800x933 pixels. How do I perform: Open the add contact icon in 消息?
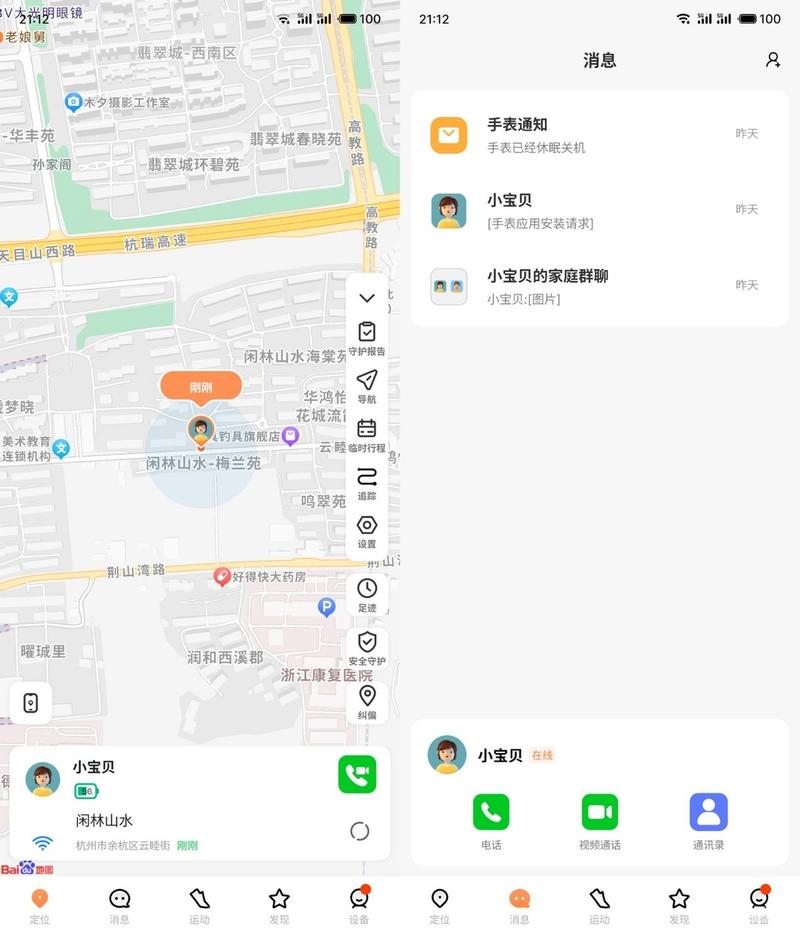773,60
